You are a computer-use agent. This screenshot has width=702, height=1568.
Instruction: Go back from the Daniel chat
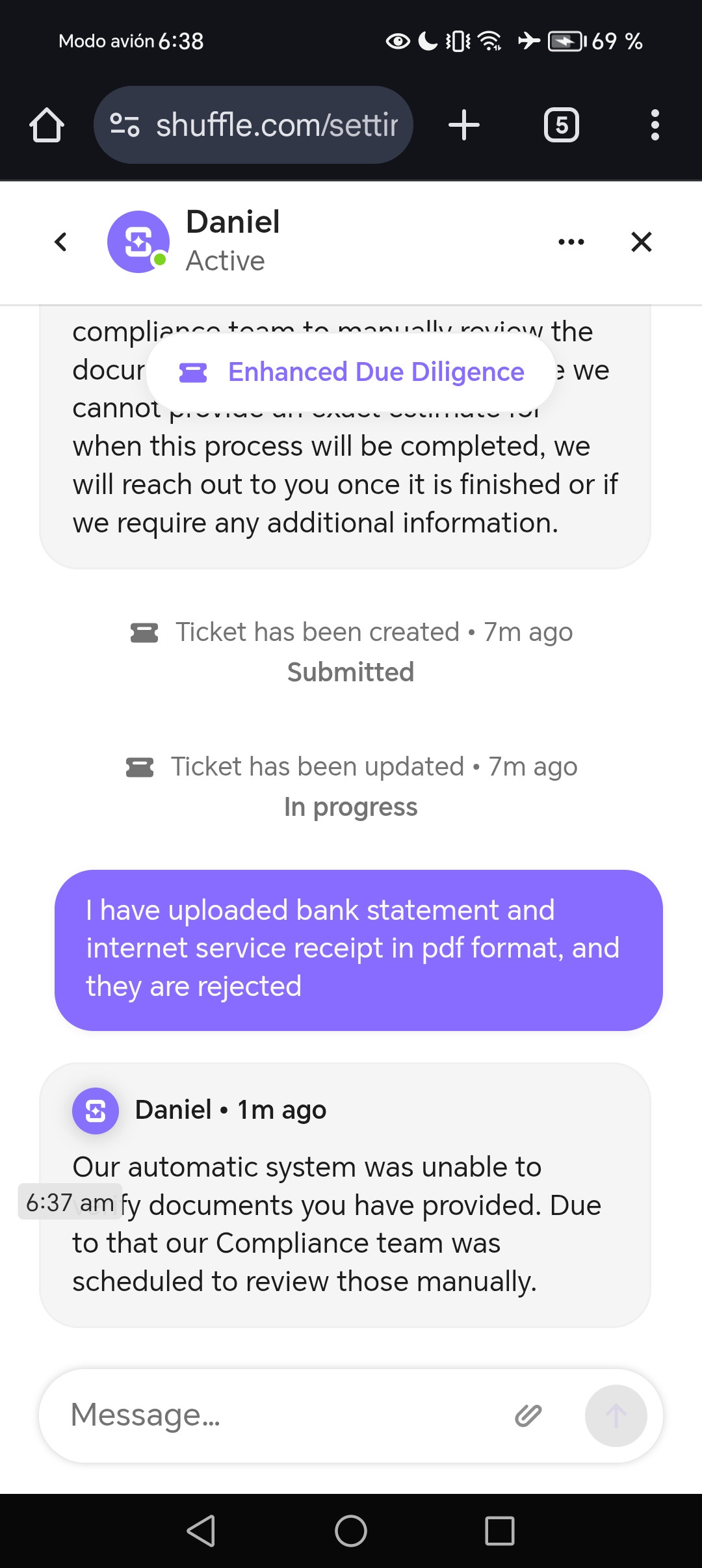click(x=61, y=242)
